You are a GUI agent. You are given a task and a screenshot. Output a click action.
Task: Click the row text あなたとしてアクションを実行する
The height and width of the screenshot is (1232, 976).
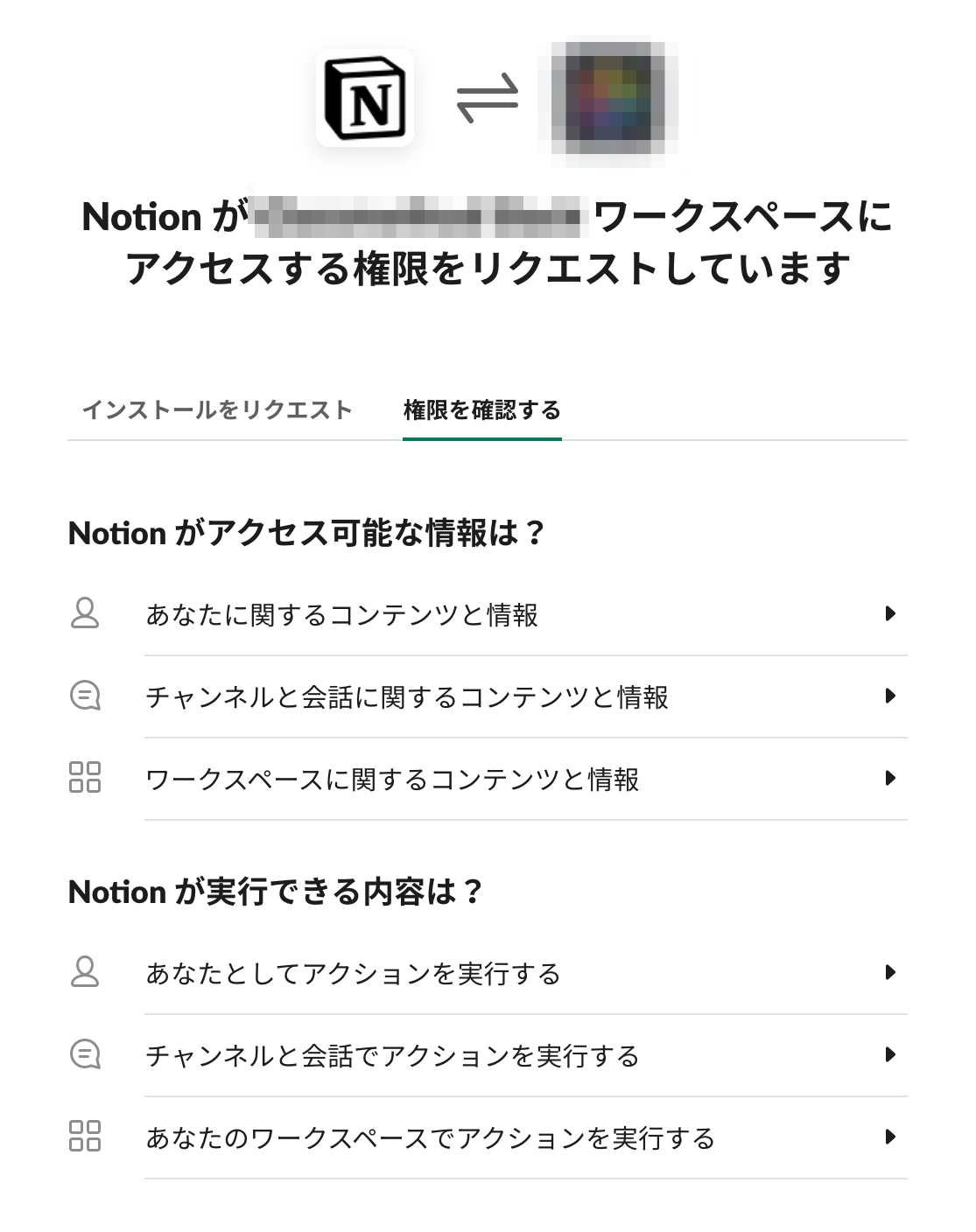point(354,971)
